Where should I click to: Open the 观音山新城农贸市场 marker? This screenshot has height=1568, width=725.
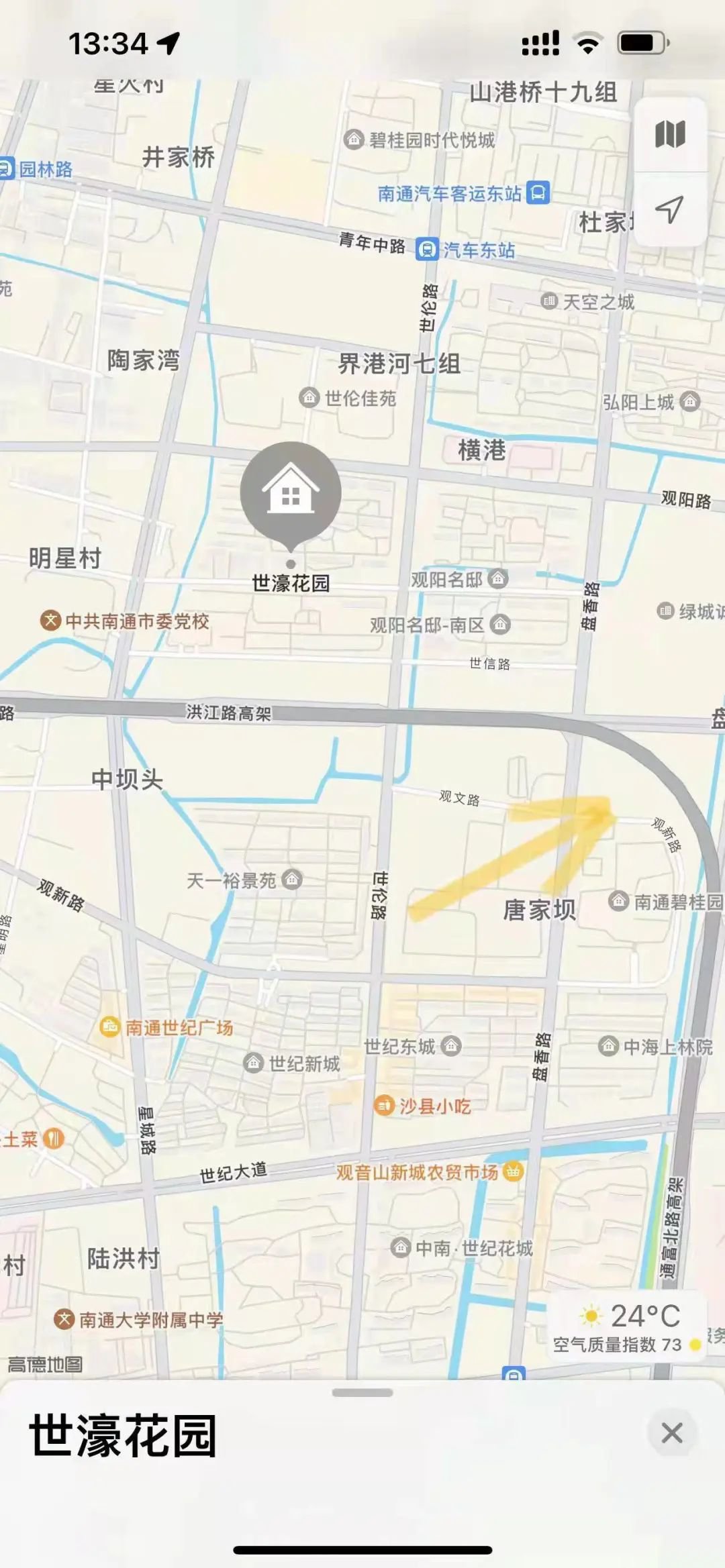[513, 1171]
